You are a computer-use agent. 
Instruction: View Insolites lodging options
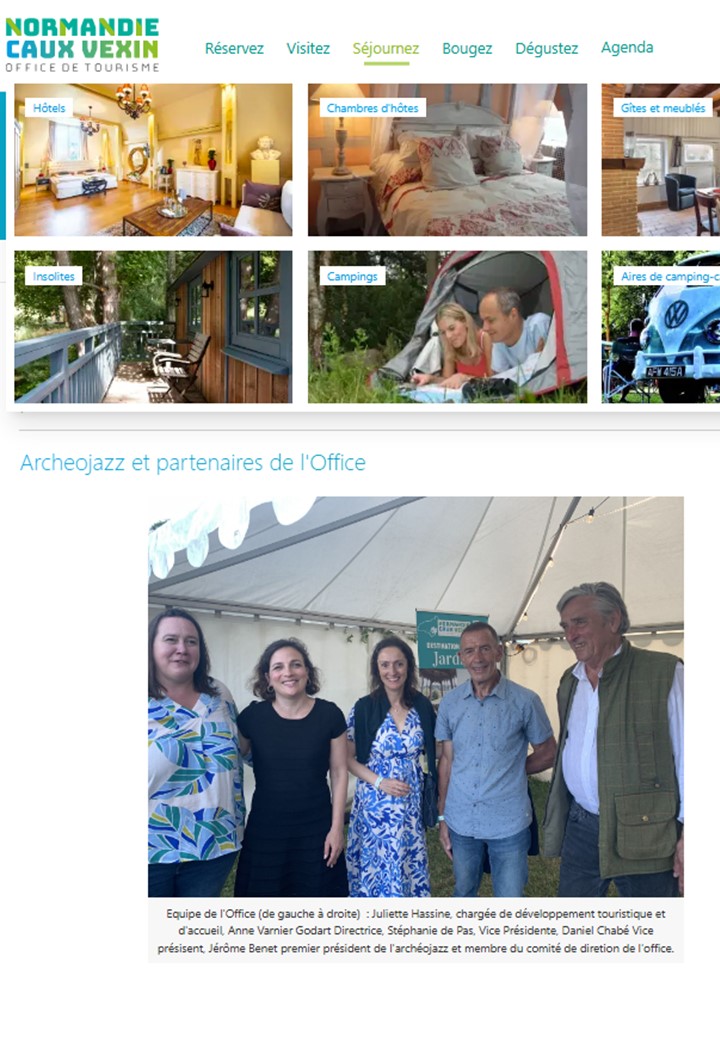(x=153, y=327)
